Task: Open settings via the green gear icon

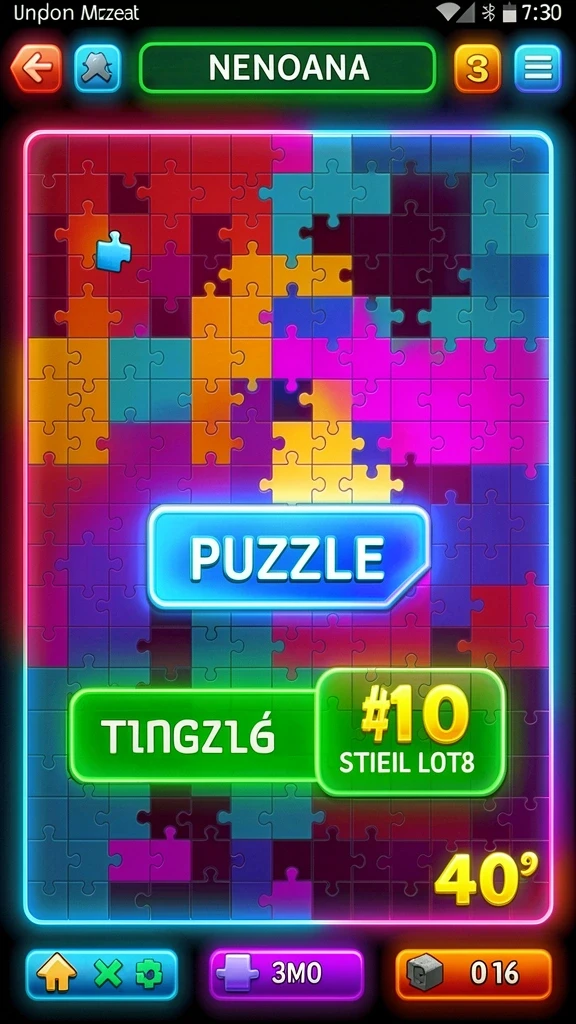Action: pos(148,975)
